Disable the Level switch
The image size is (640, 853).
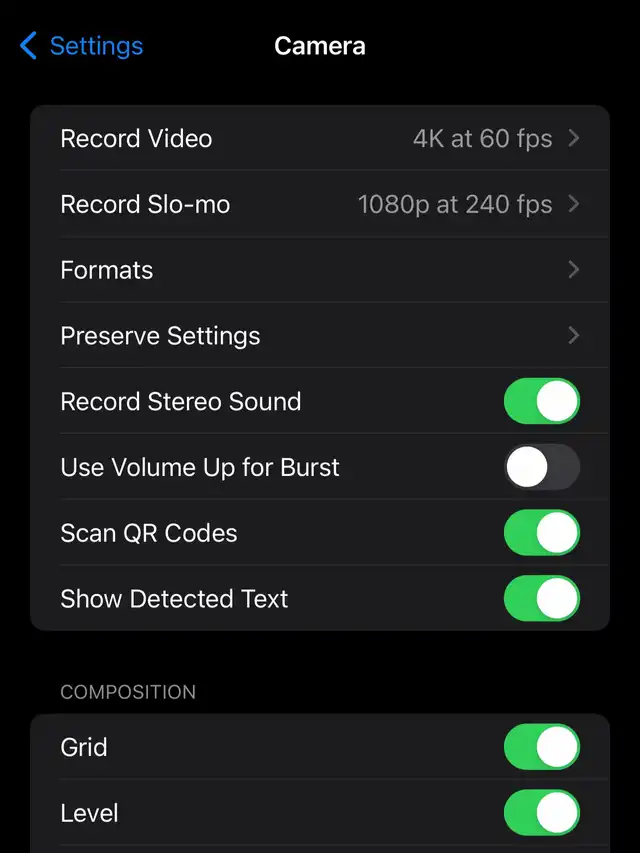541,813
